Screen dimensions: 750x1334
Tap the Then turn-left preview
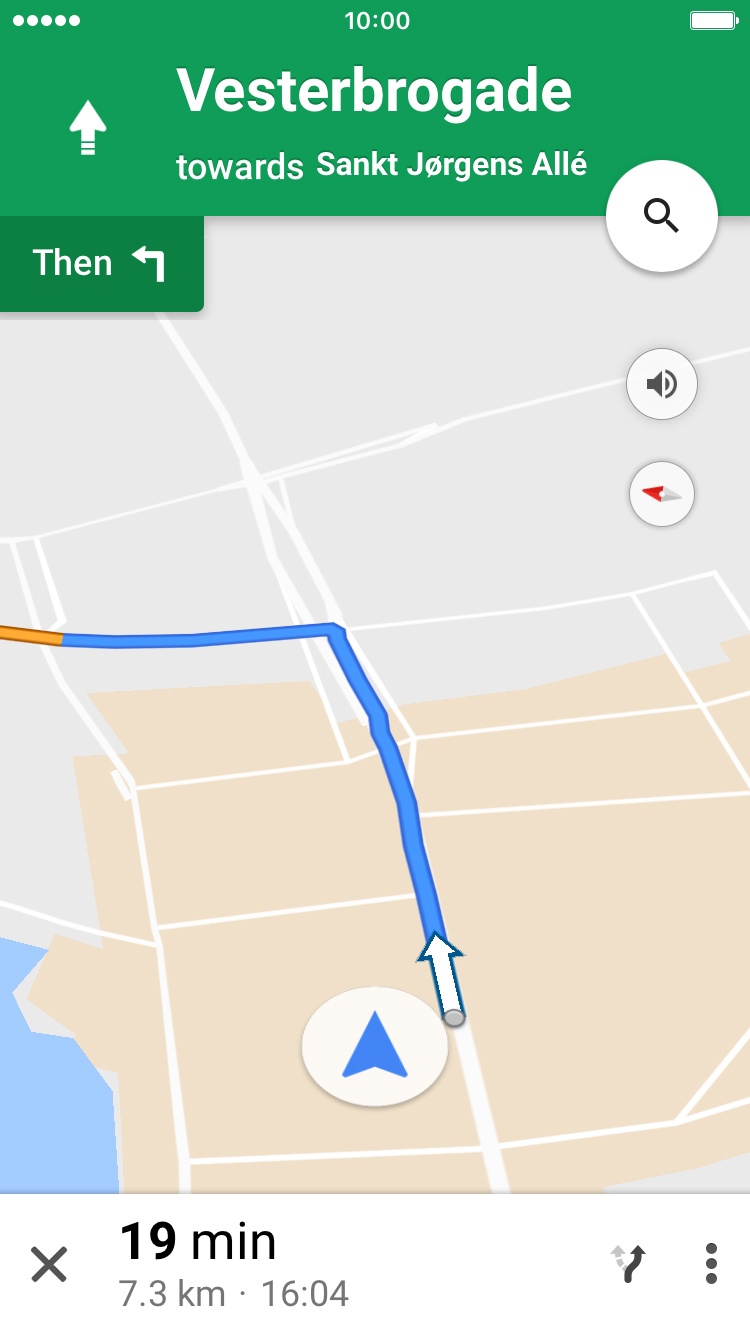point(100,264)
